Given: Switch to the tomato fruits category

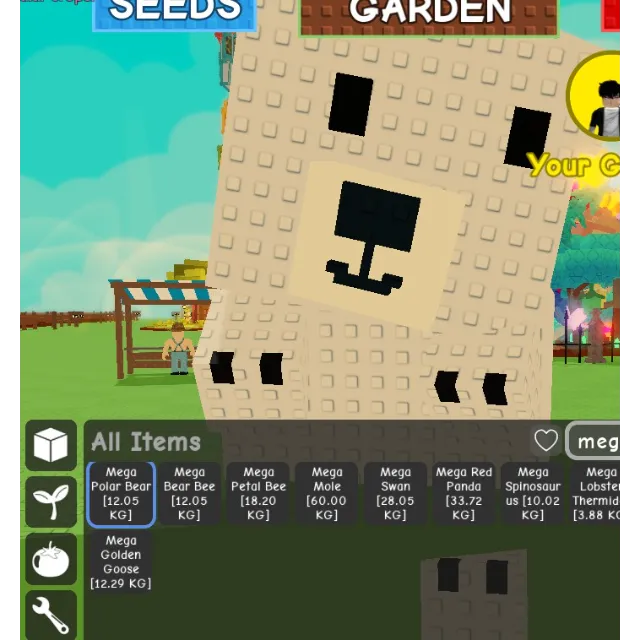Looking at the screenshot, I should coord(51,560).
